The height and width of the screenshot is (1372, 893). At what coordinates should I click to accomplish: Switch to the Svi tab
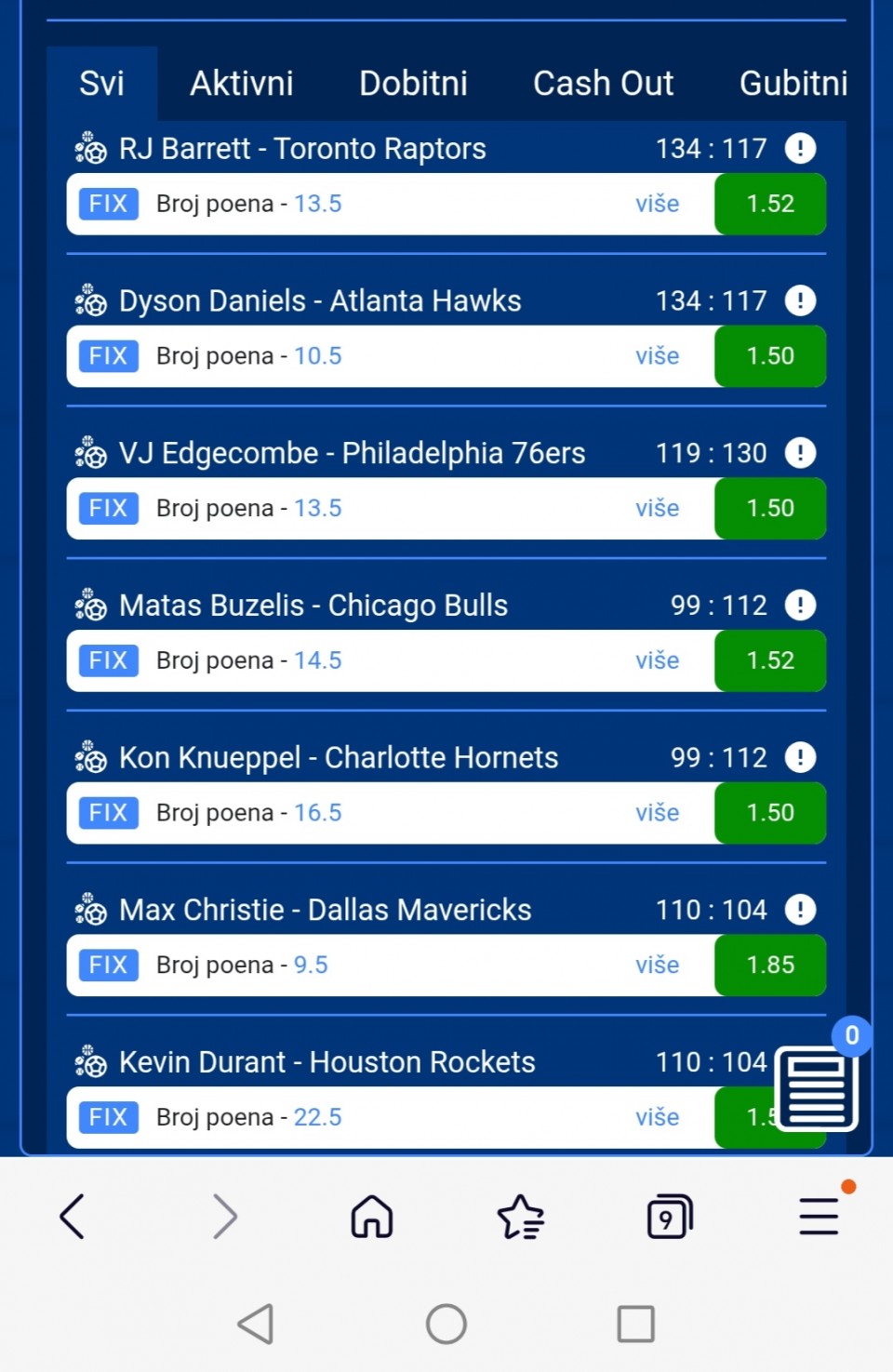coord(101,84)
